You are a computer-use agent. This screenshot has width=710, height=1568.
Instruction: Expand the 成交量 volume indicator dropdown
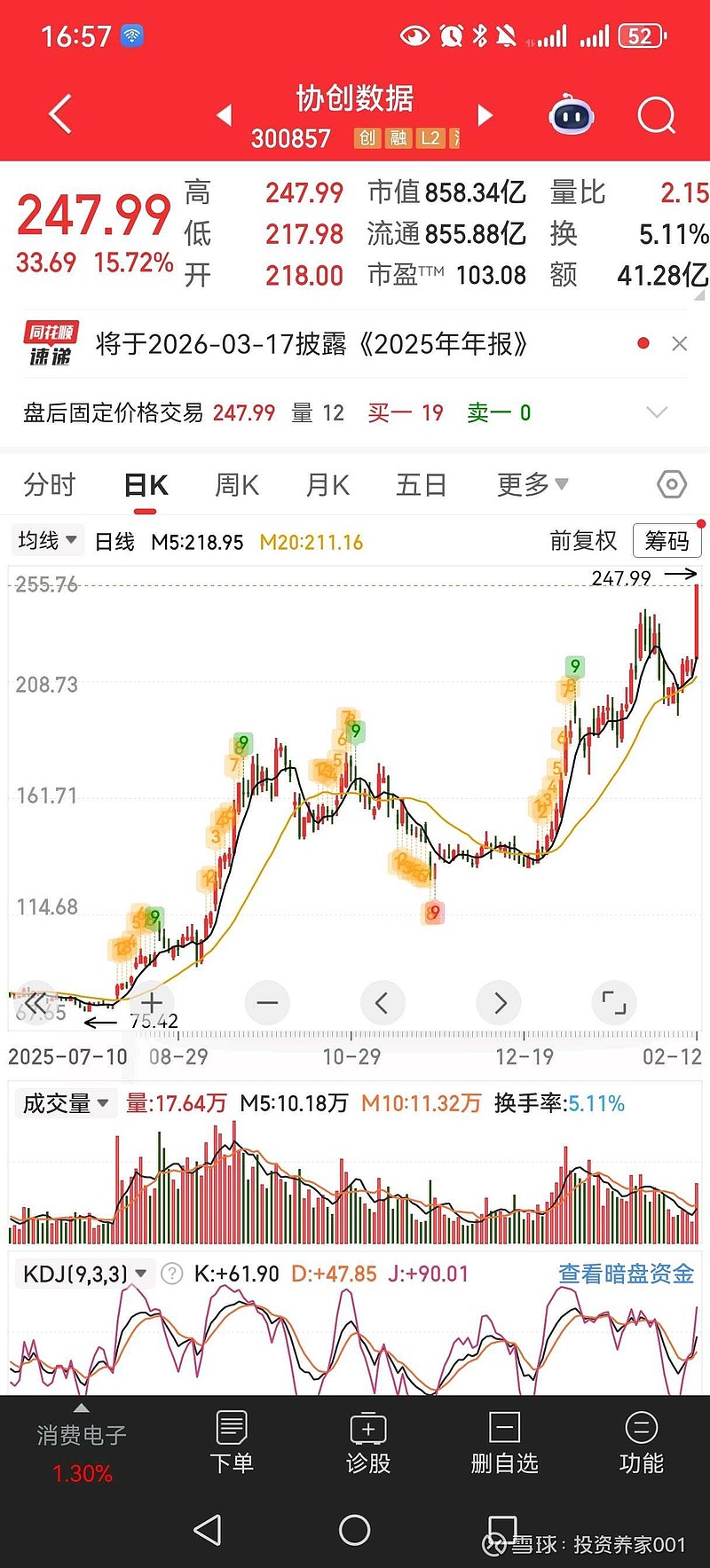pos(65,1102)
